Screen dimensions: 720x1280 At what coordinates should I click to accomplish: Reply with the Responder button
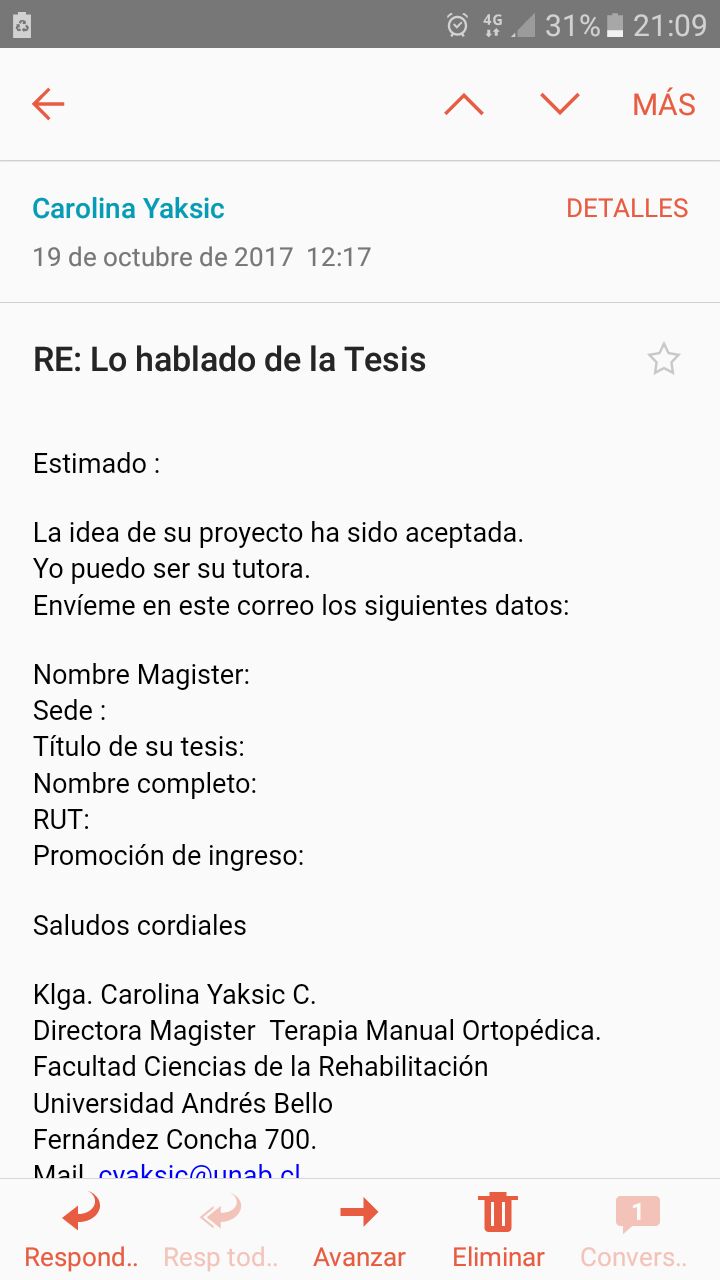click(80, 1232)
